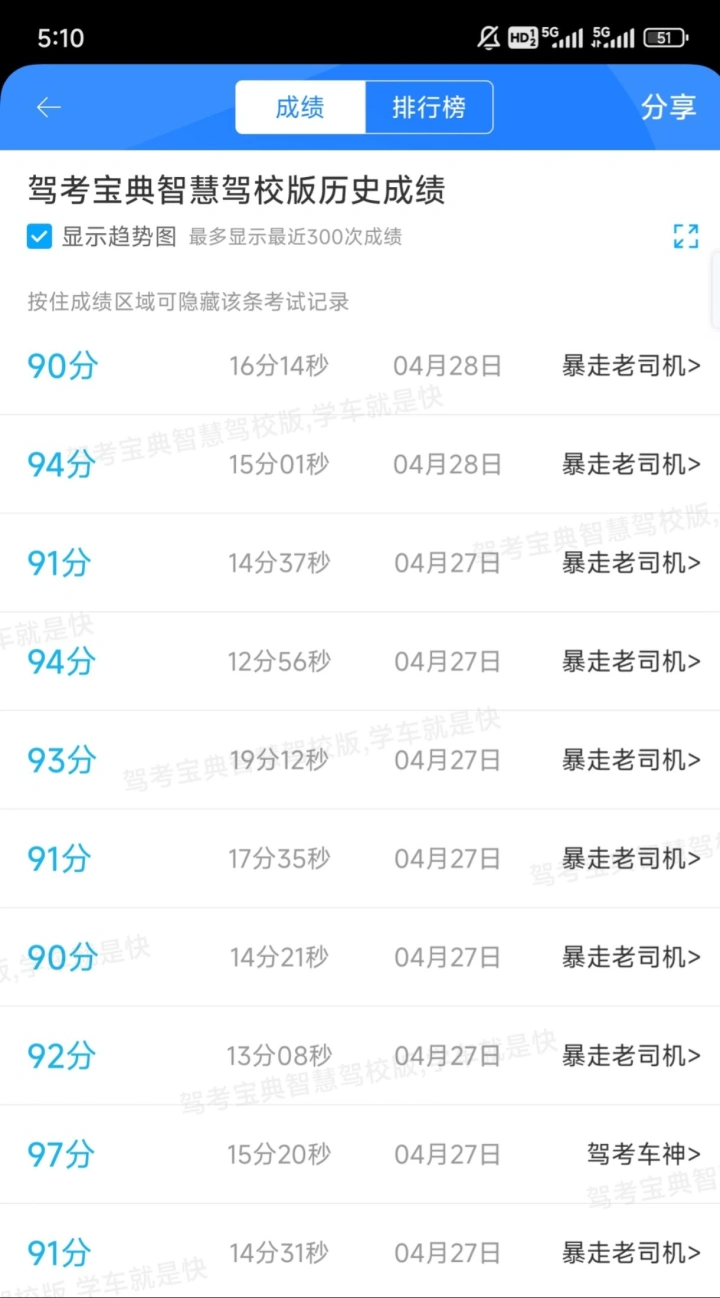The width and height of the screenshot is (720, 1298).
Task: Open the 91分 record with 14分31秒
Action: [x=360, y=1251]
